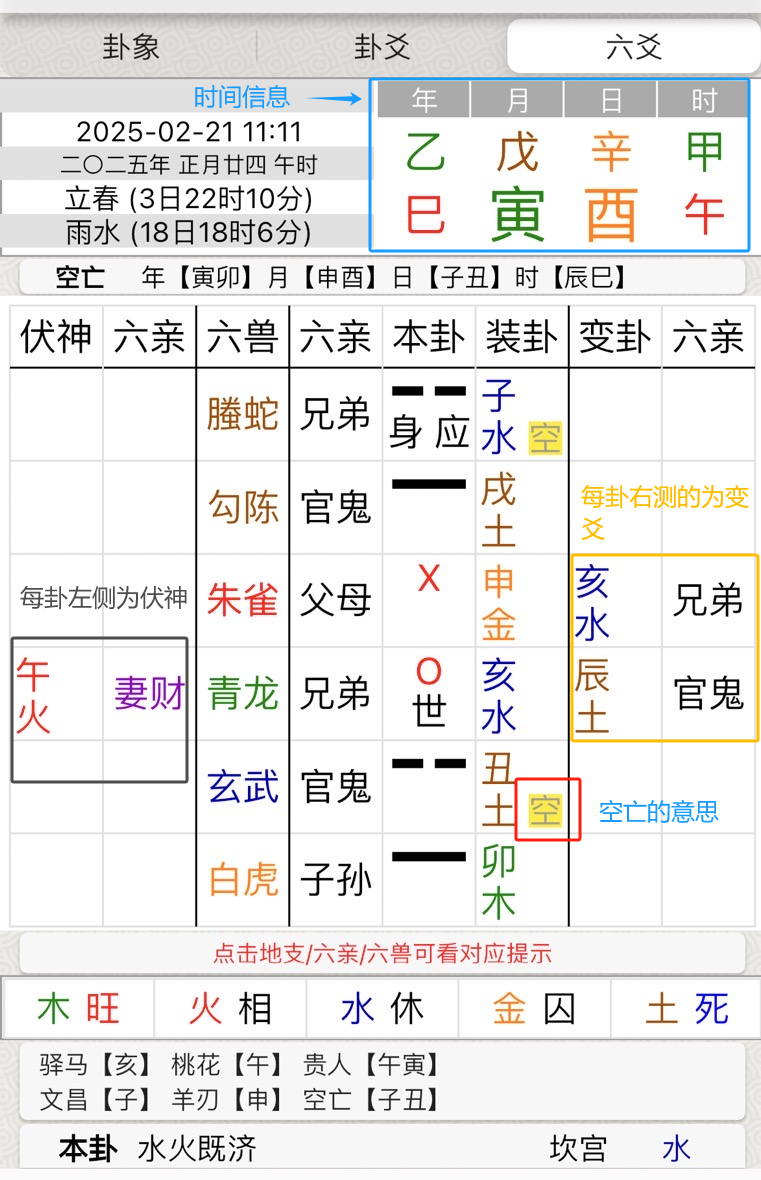Open the 朱雀 six-beast hint

[243, 600]
